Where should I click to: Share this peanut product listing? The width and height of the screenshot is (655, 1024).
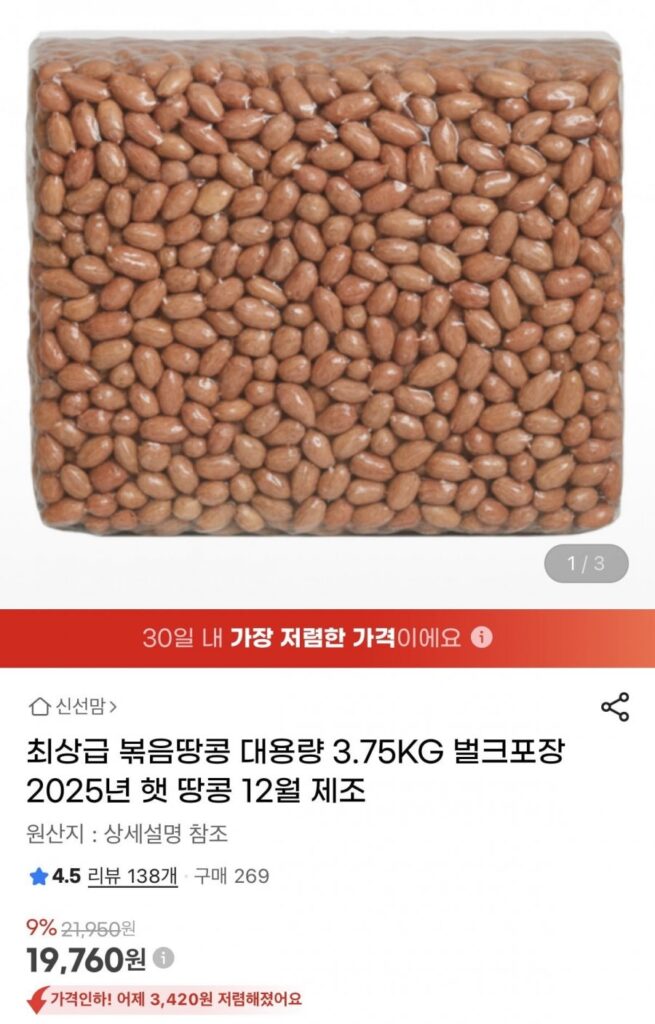point(615,707)
